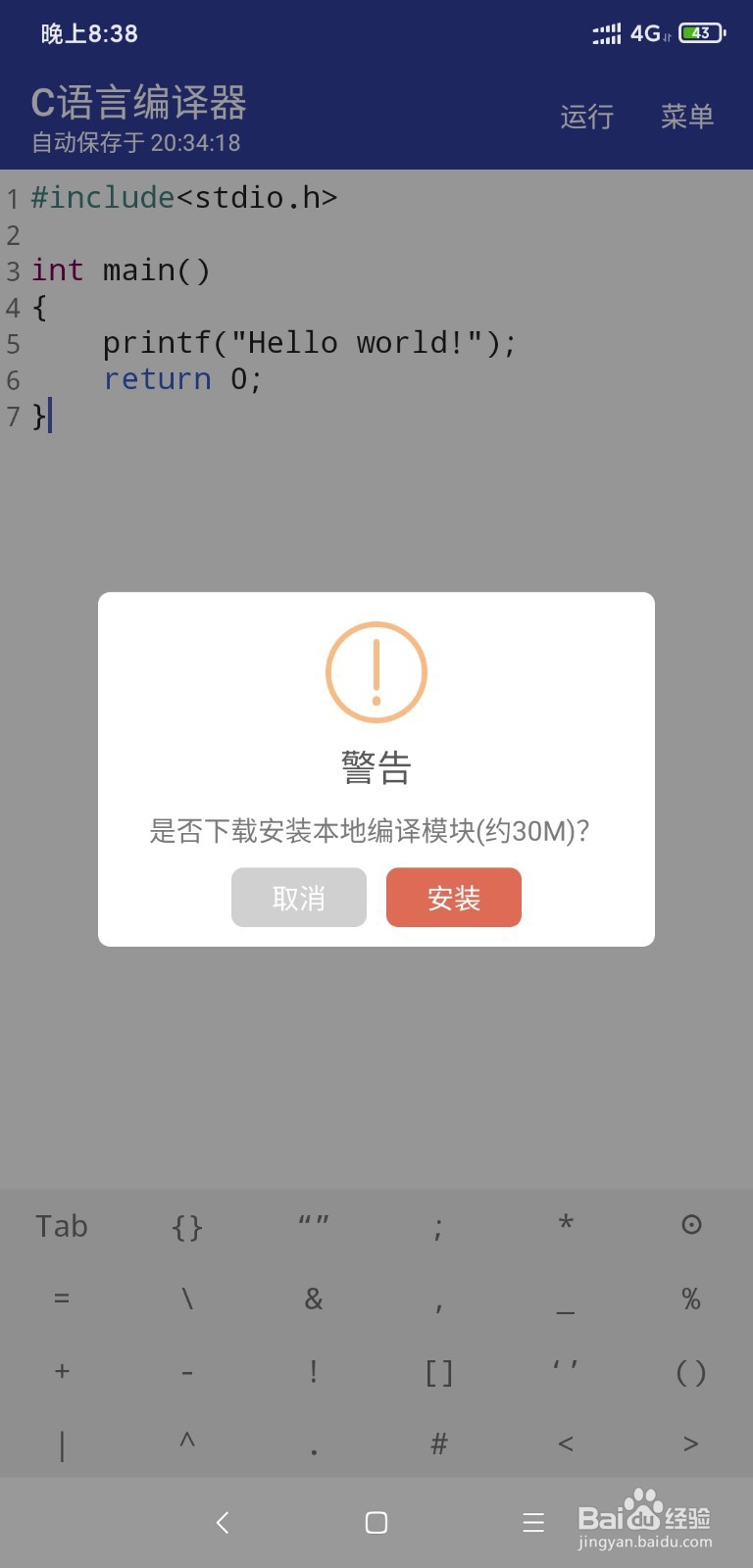This screenshot has width=753, height=1568.
Task: Tap the ampersand & symbol key
Action: [x=313, y=1298]
